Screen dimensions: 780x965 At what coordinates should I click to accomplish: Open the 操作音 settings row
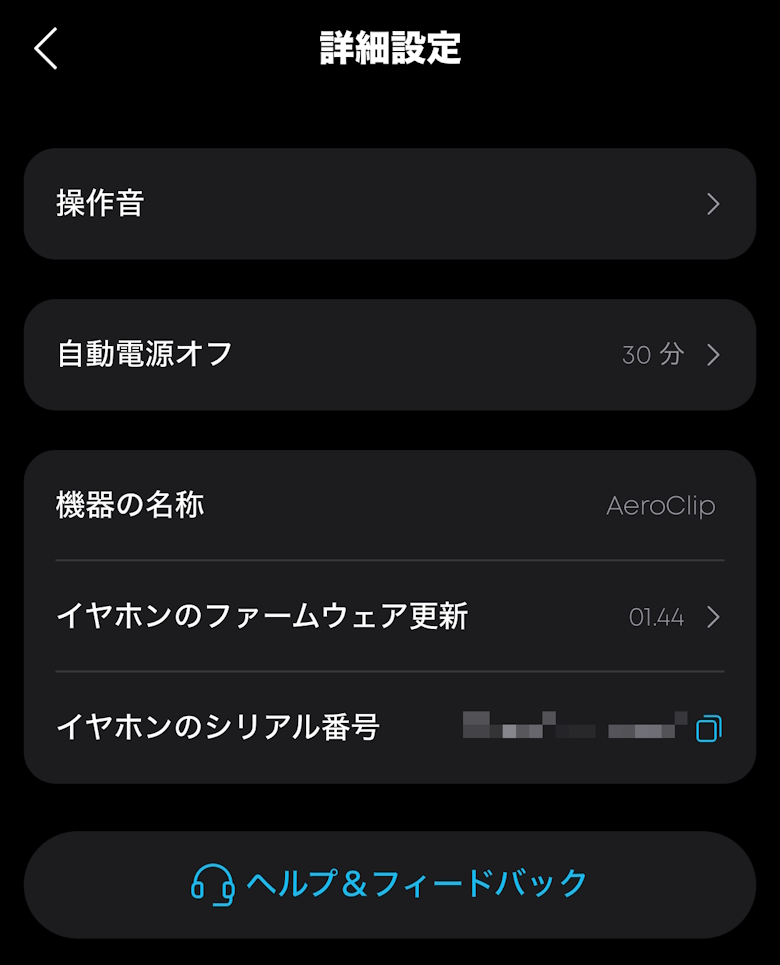coord(389,204)
